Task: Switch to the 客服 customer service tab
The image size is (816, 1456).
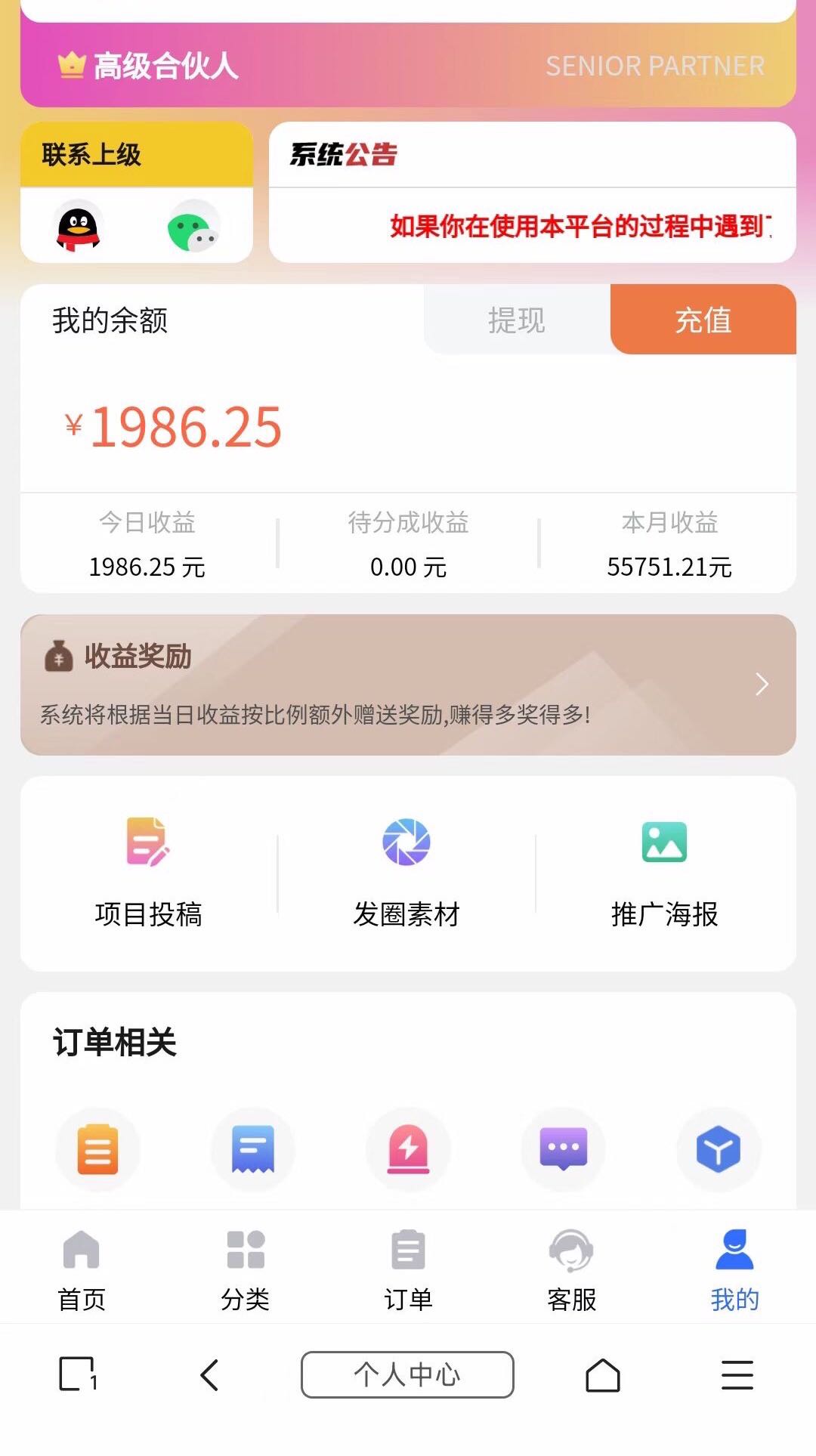Action: pyautogui.click(x=571, y=1269)
